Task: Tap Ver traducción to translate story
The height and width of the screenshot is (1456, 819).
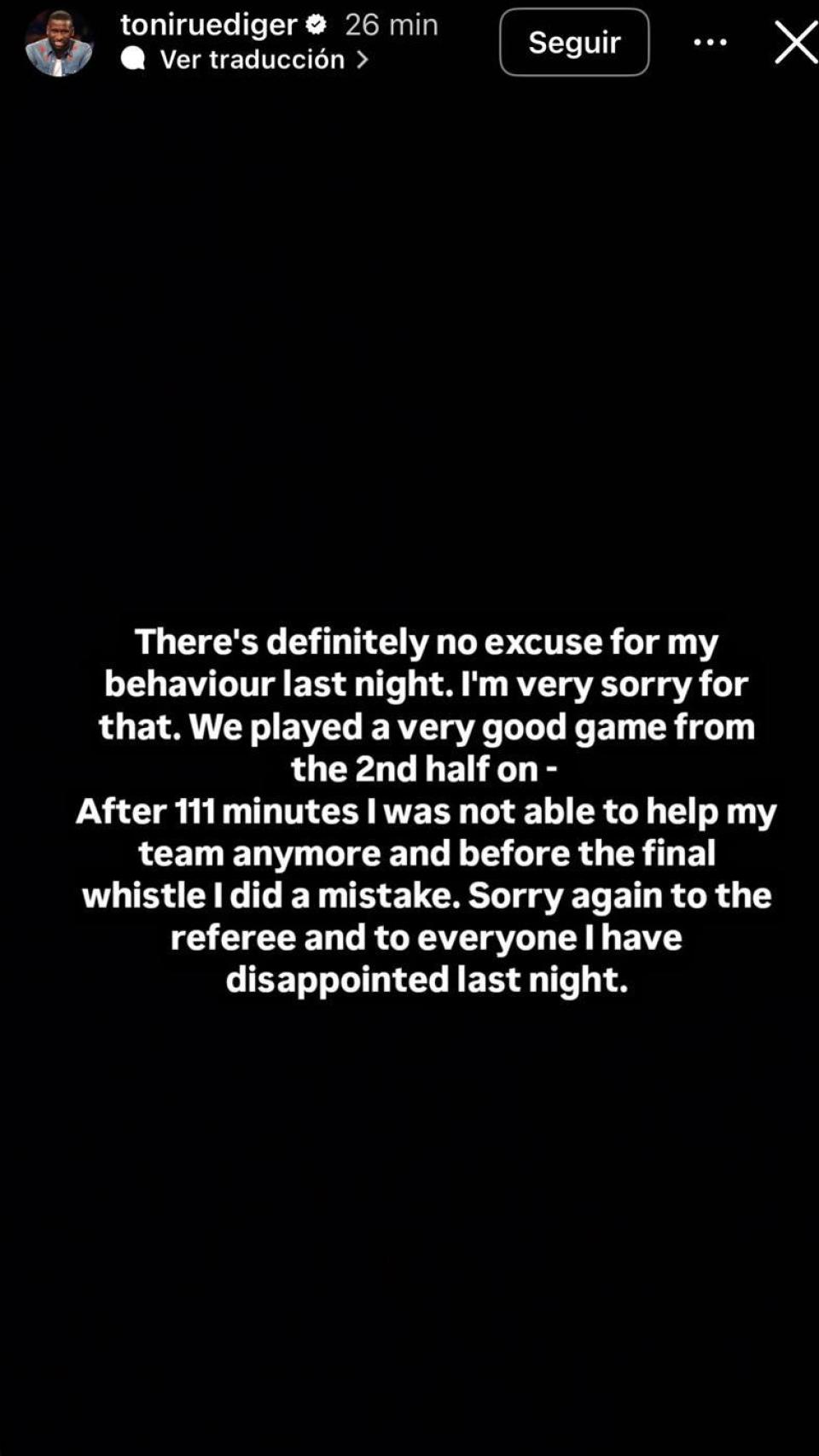Action: pos(252,59)
